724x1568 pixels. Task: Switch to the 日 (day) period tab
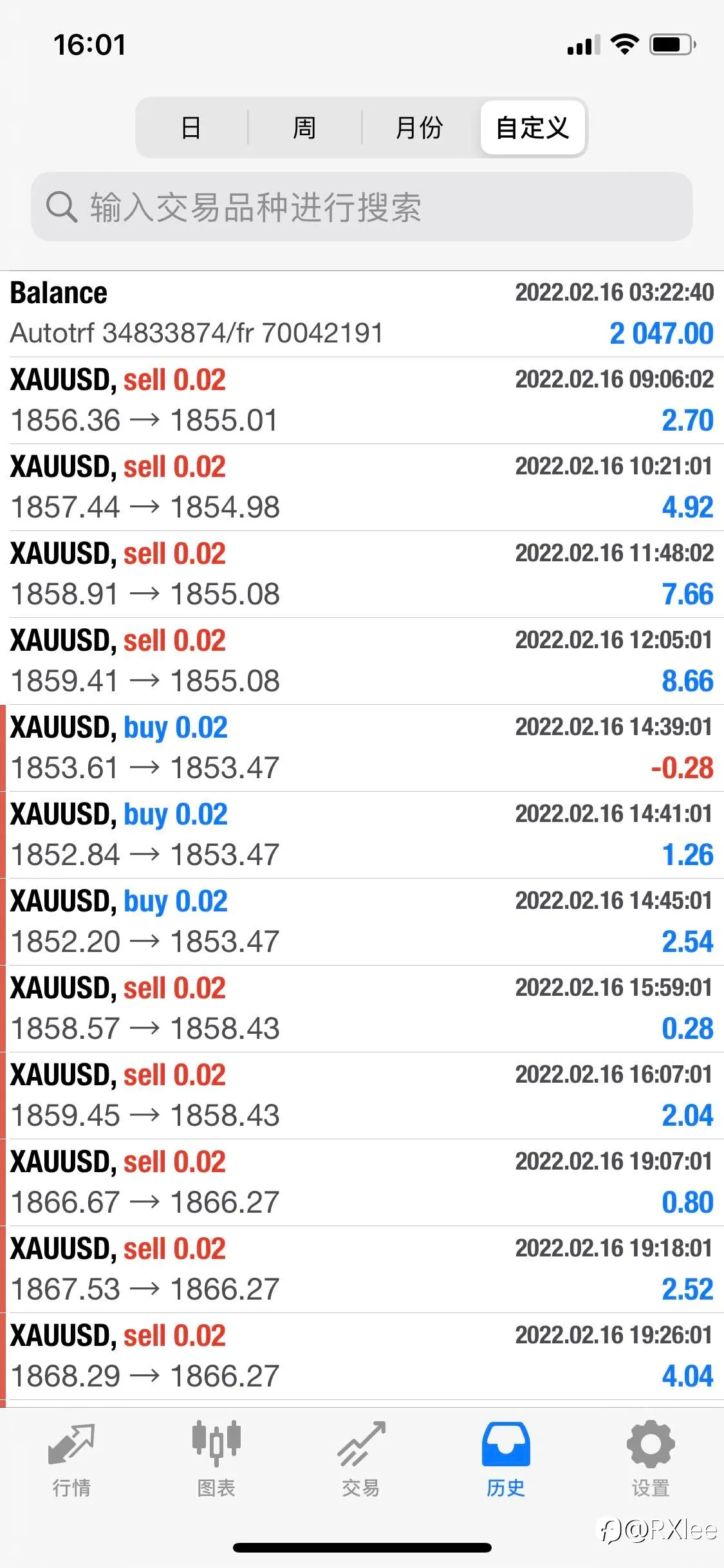click(x=191, y=127)
